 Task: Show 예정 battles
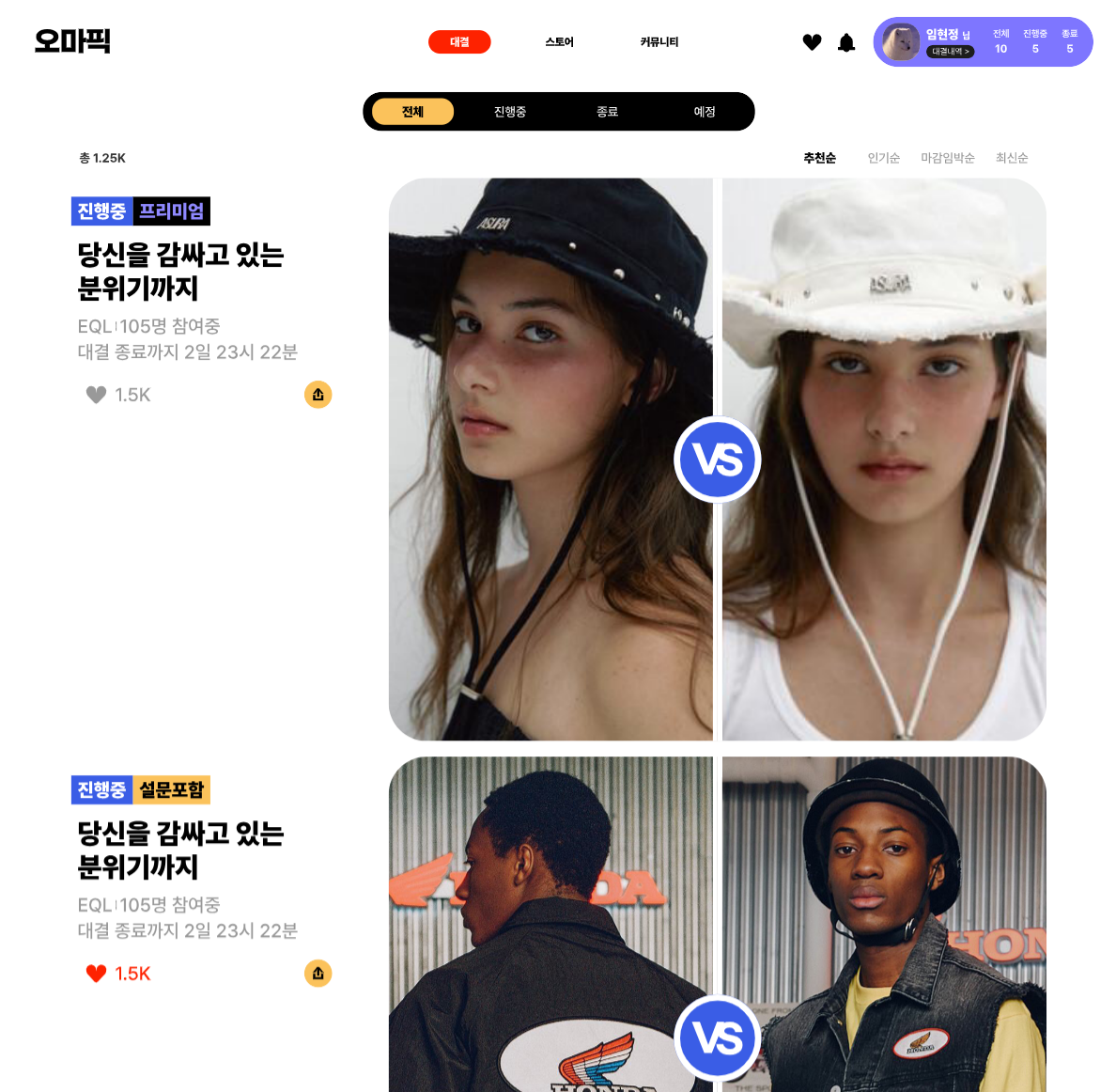[705, 112]
